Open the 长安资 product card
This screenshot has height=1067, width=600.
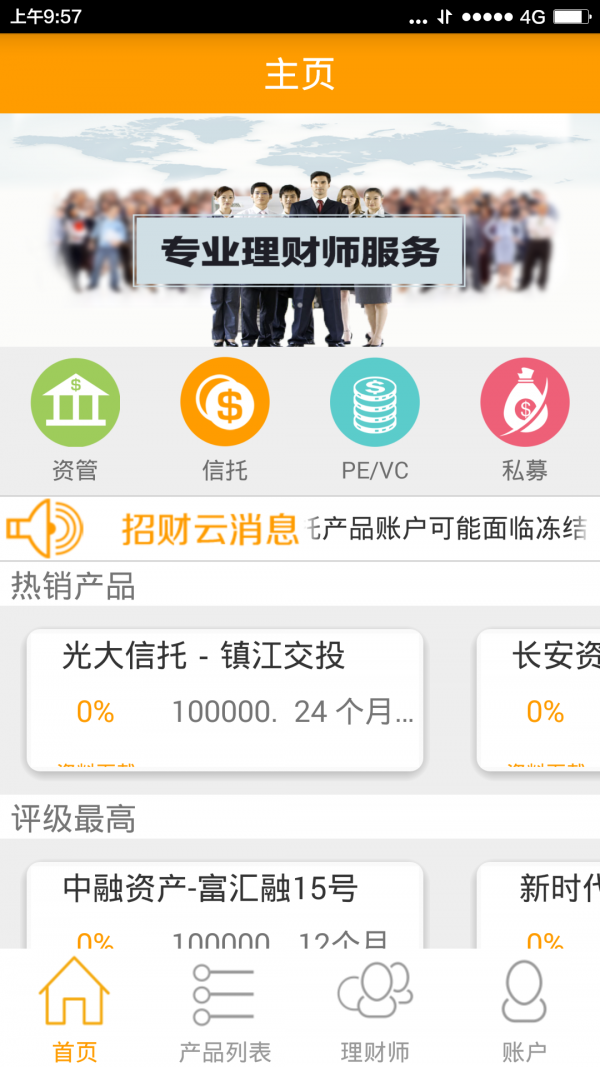point(540,699)
